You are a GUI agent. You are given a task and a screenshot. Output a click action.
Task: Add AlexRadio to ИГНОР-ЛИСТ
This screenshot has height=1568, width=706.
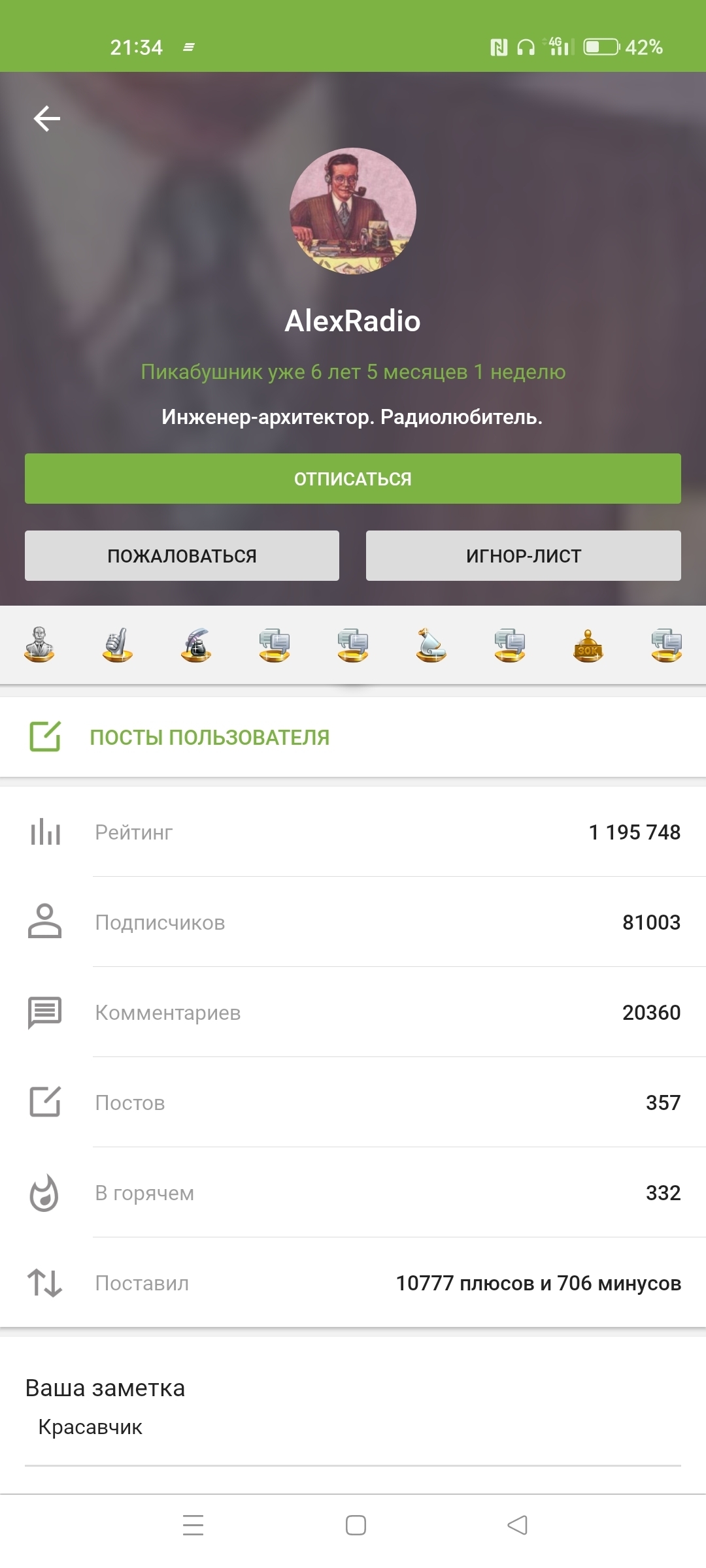(523, 556)
